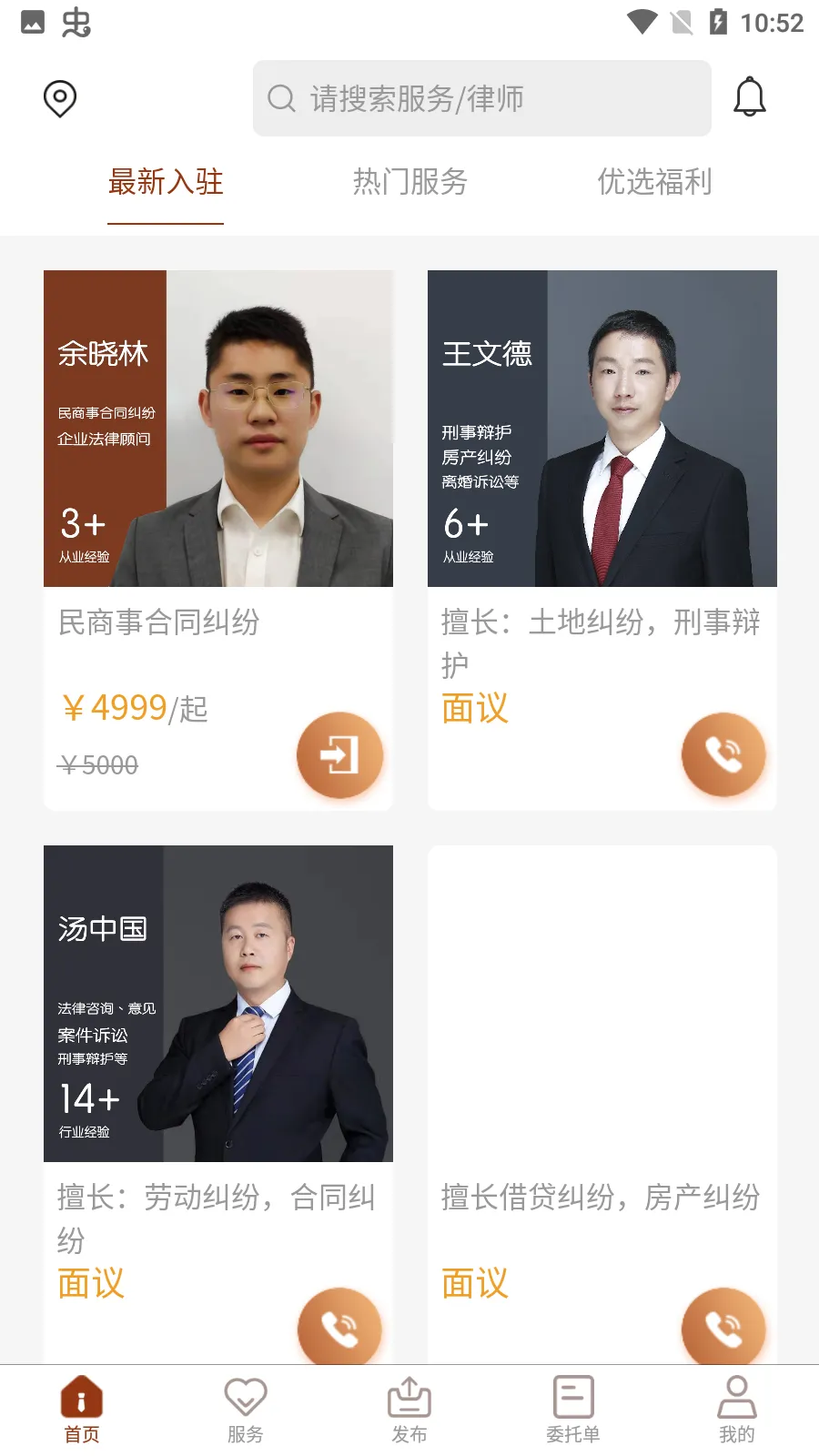Image resolution: width=819 pixels, height=1456 pixels.
Task: Tap the search magnifier icon
Action: tap(279, 100)
